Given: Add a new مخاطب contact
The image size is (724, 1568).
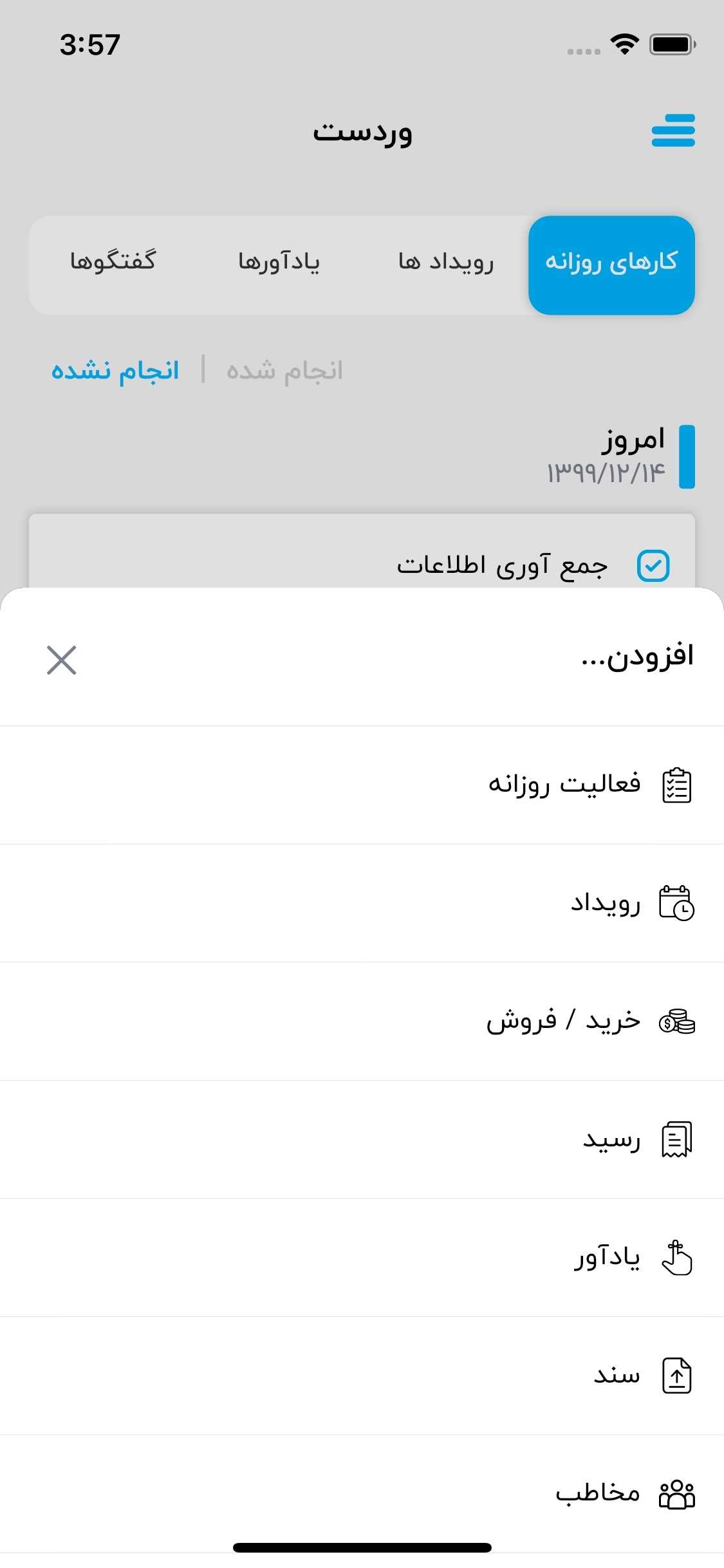Looking at the screenshot, I should pos(599,1493).
